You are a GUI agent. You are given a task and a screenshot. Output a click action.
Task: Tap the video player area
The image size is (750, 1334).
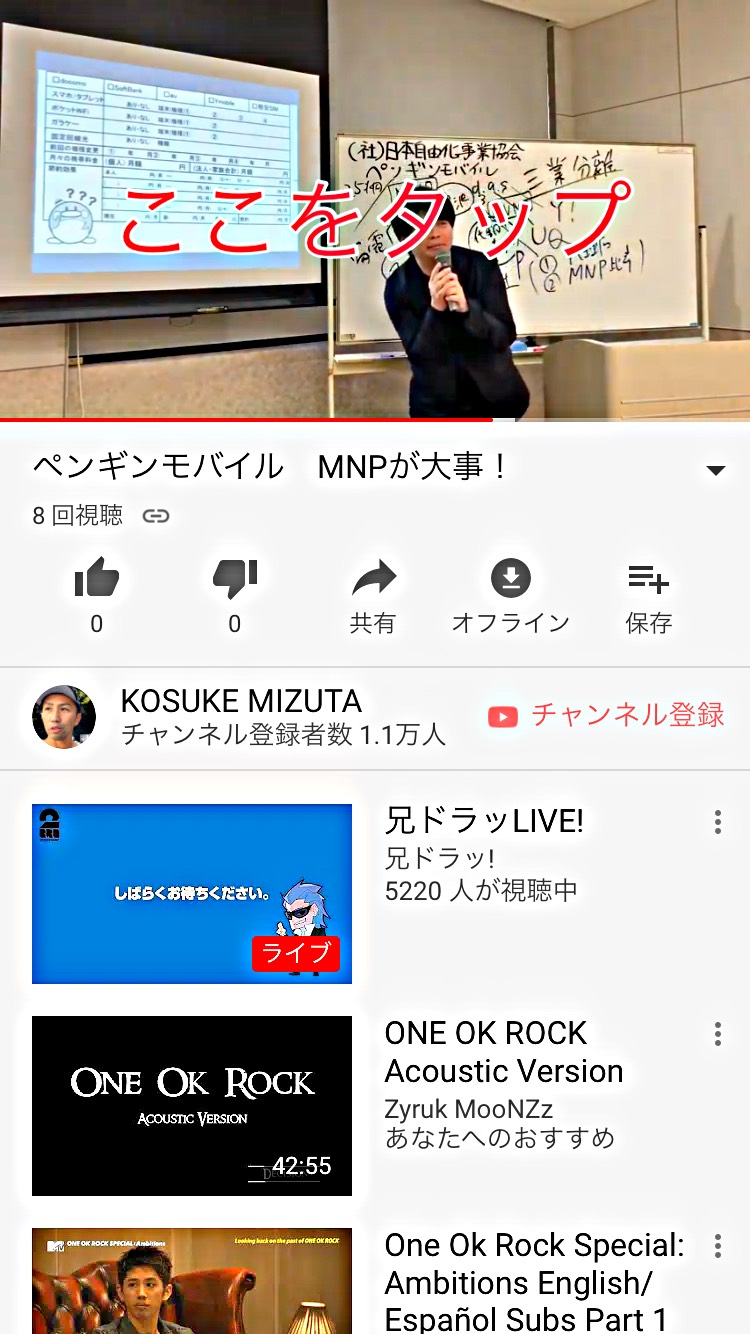pos(375,210)
